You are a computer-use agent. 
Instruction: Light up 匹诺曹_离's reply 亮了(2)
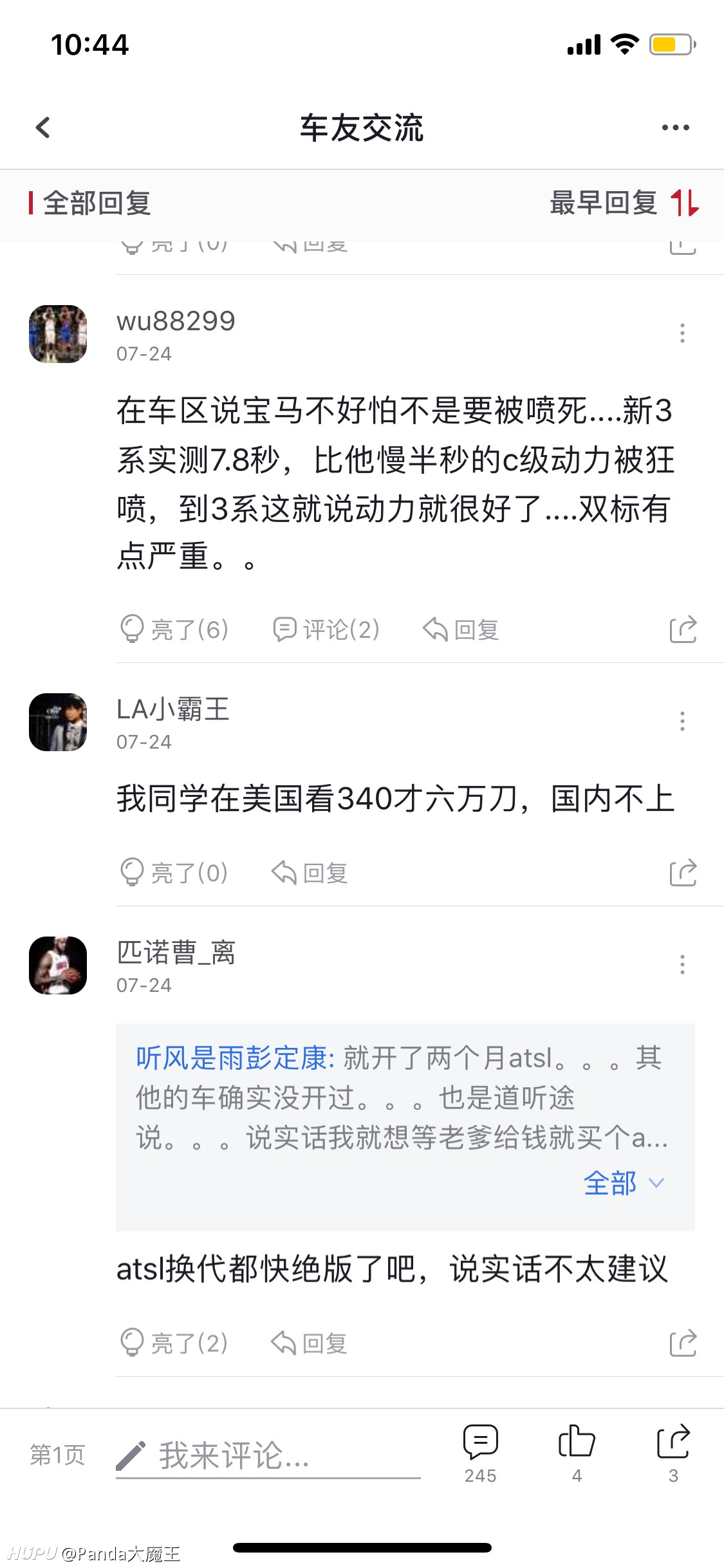(x=174, y=1343)
